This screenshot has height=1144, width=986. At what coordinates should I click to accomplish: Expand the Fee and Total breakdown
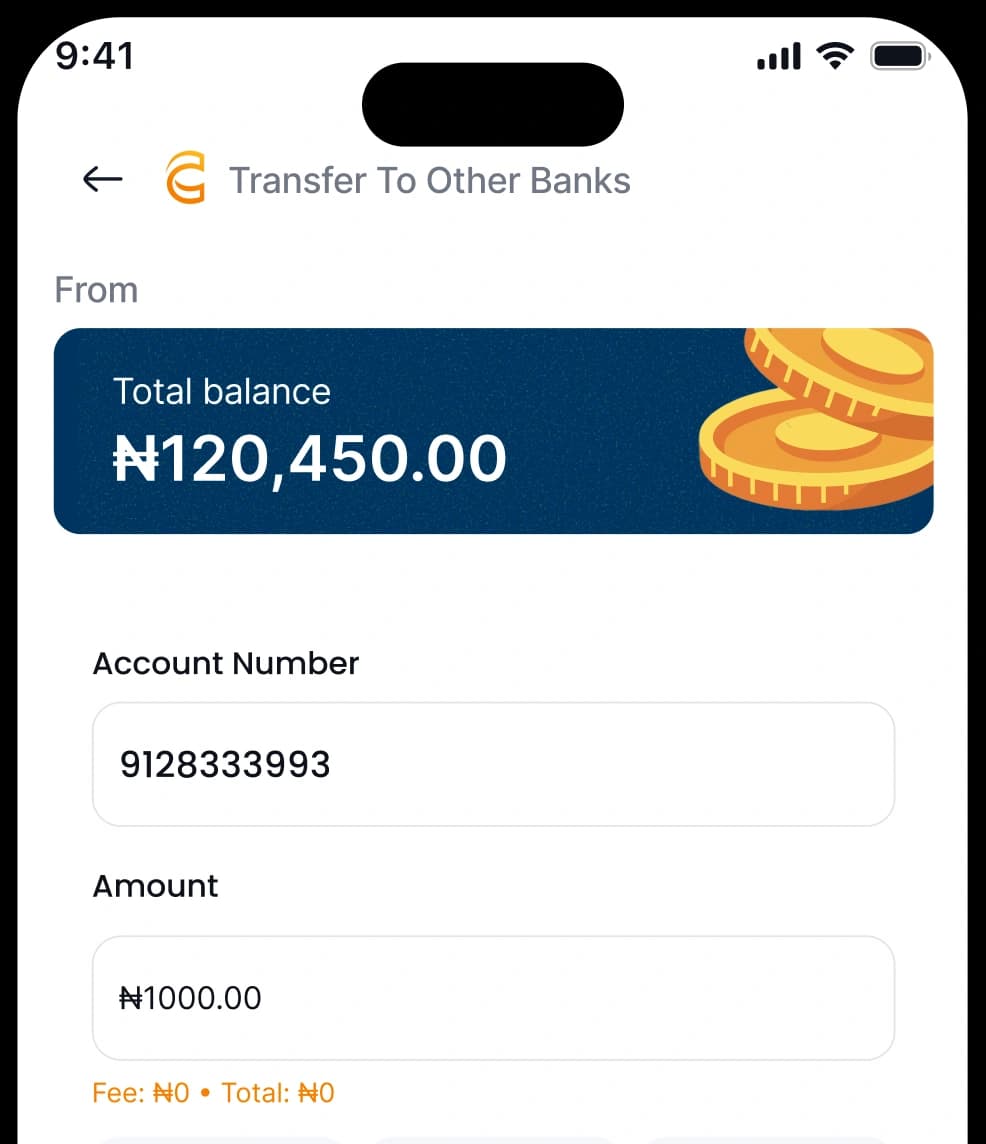213,1092
